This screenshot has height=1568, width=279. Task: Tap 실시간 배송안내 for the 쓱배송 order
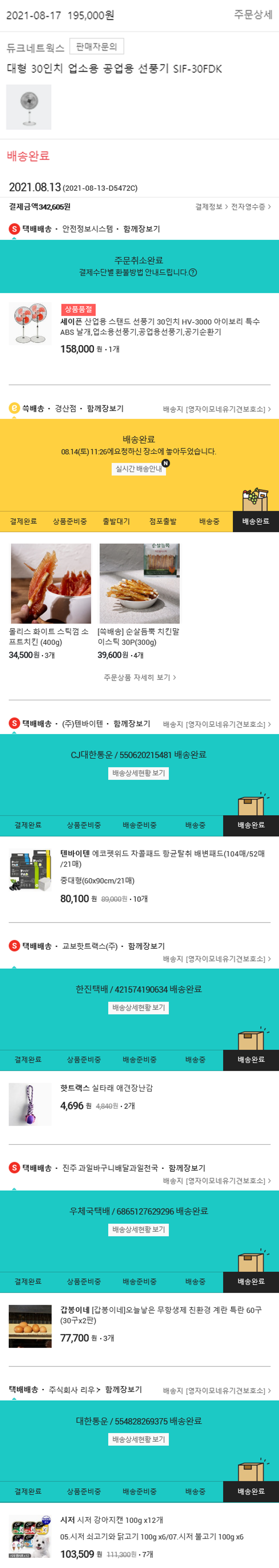(x=139, y=469)
